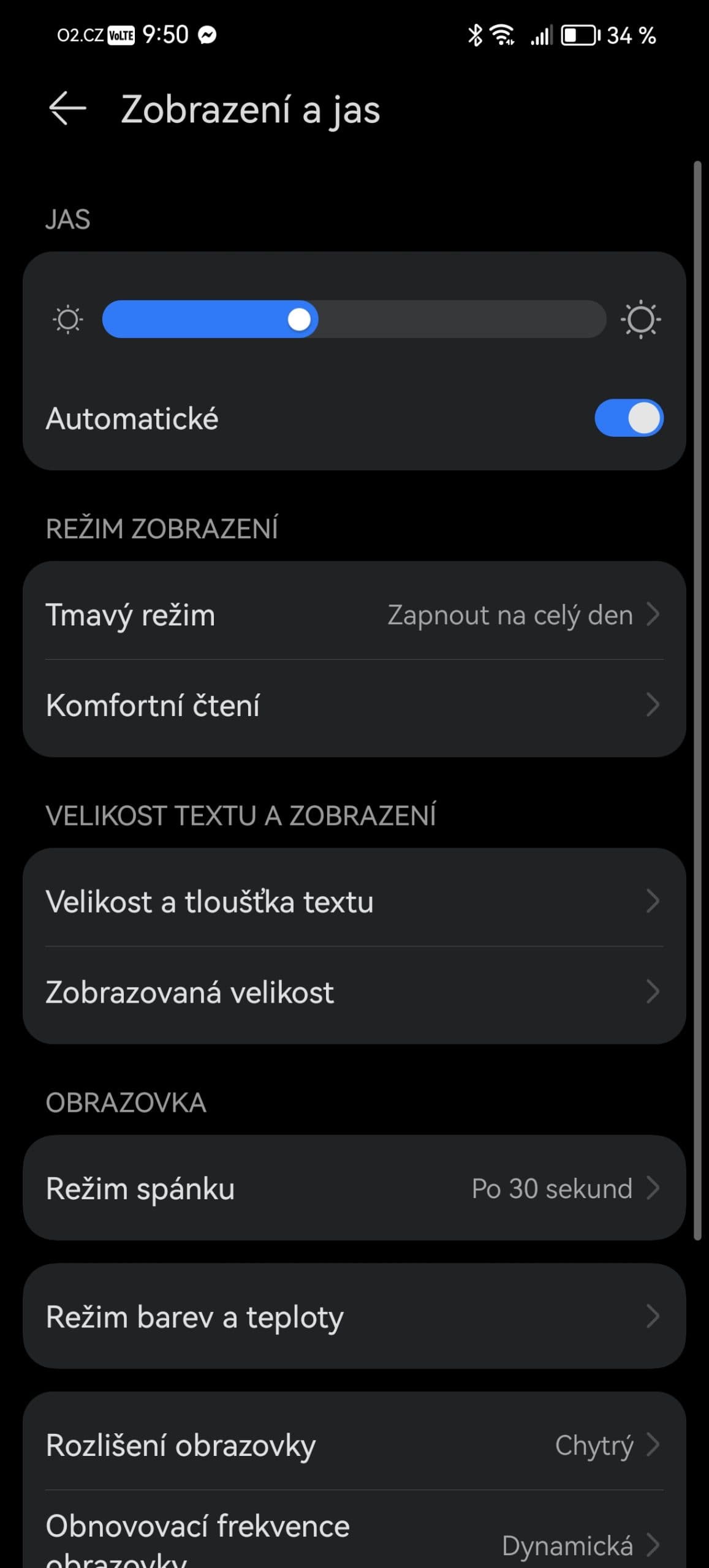Screen dimensions: 709x1568
Task: Open Obnovovací frekvence obrazovky setting
Action: [354, 1537]
